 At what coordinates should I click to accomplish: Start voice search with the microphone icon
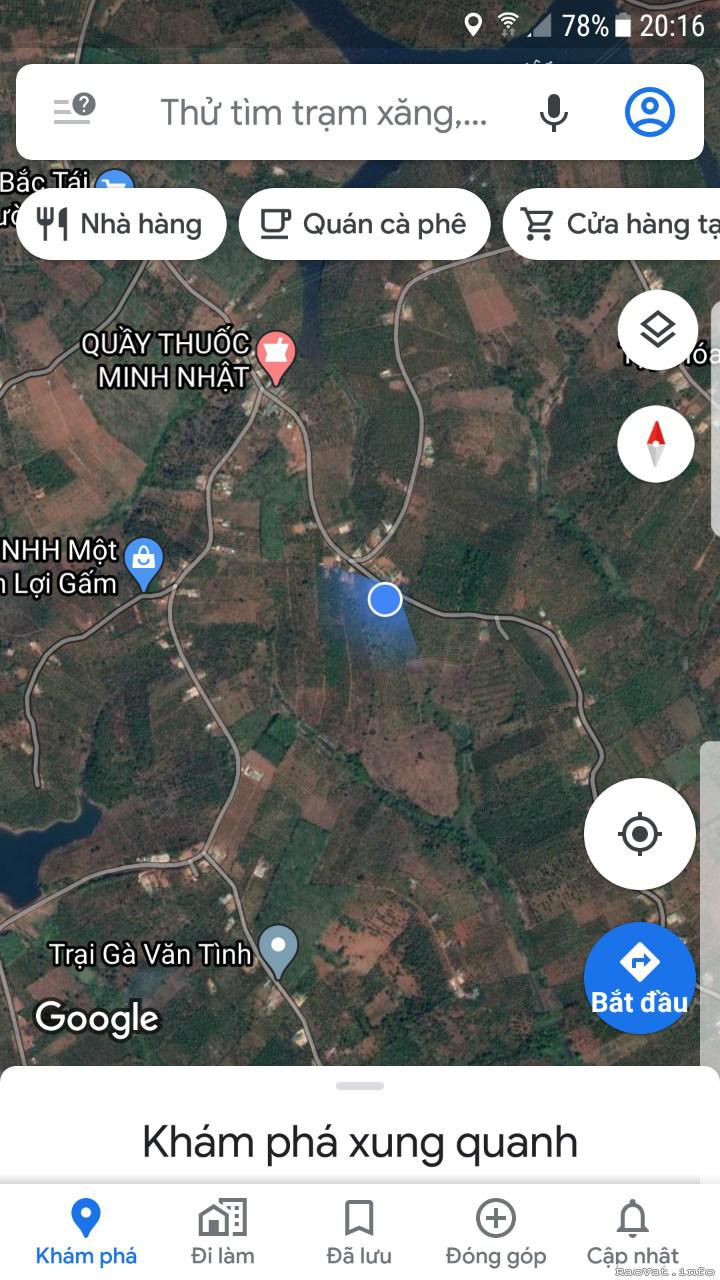(554, 112)
